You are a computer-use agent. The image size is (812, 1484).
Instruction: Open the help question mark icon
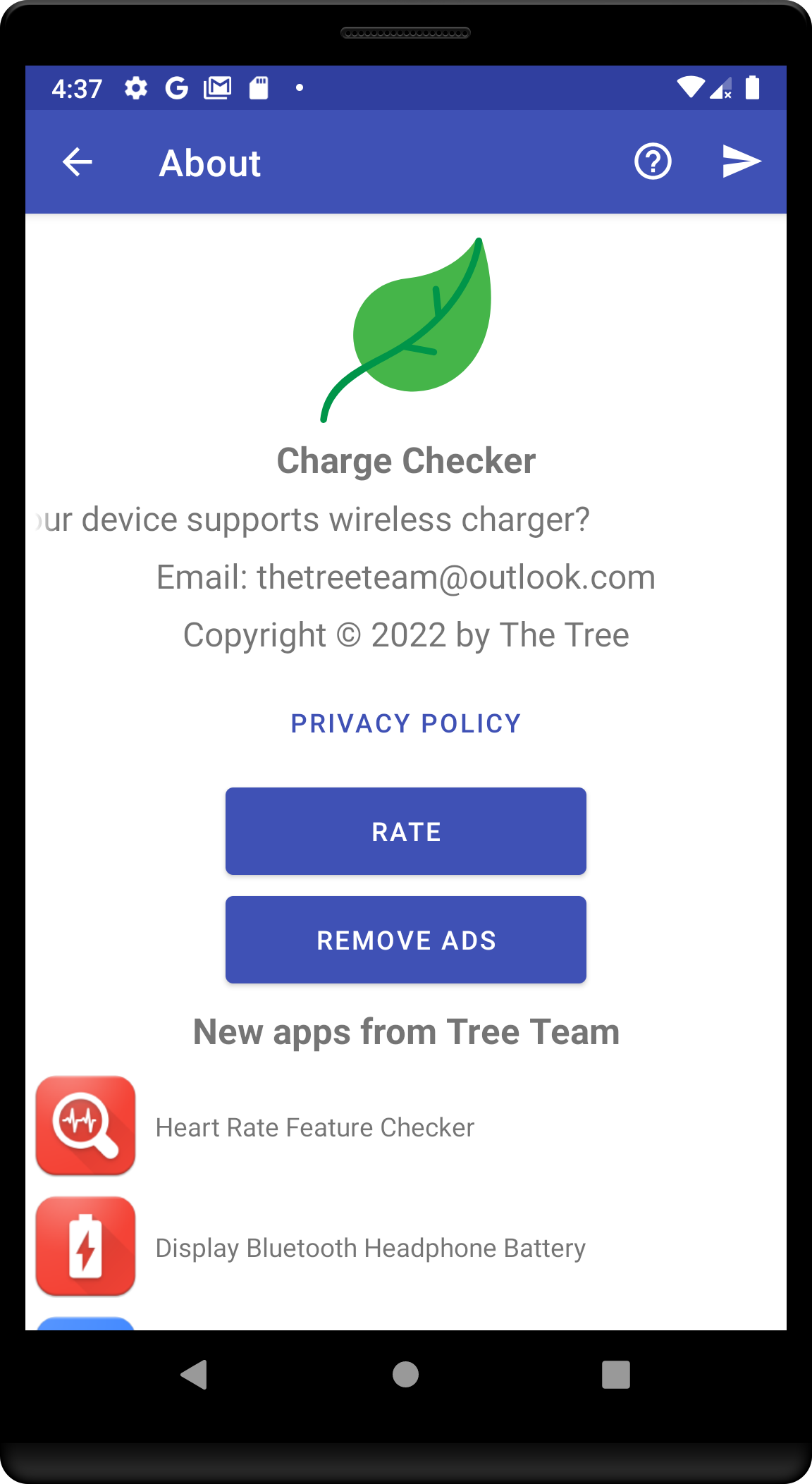coord(653,162)
